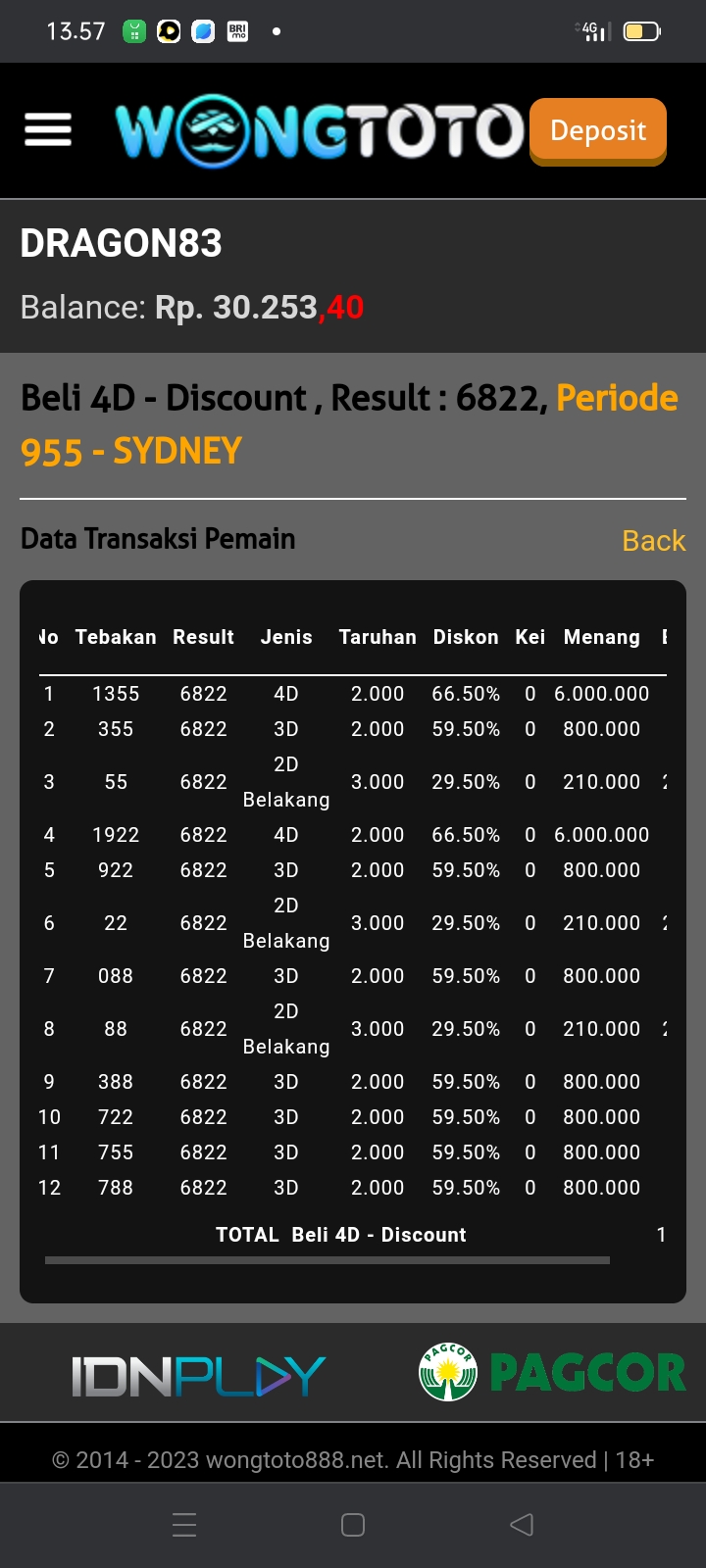Go back via the Back link

pos(653,540)
